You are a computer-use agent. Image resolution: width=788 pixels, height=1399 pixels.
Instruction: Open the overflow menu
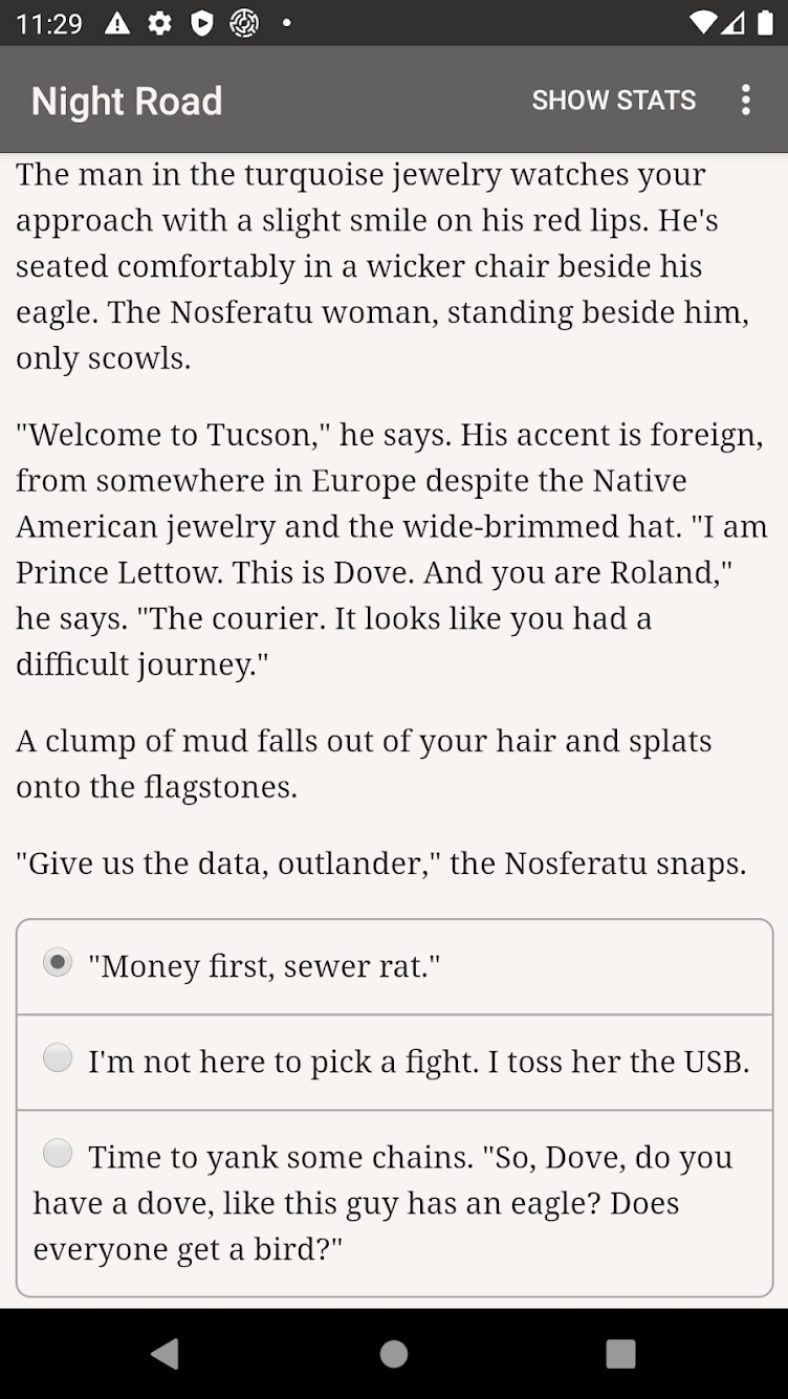[745, 100]
